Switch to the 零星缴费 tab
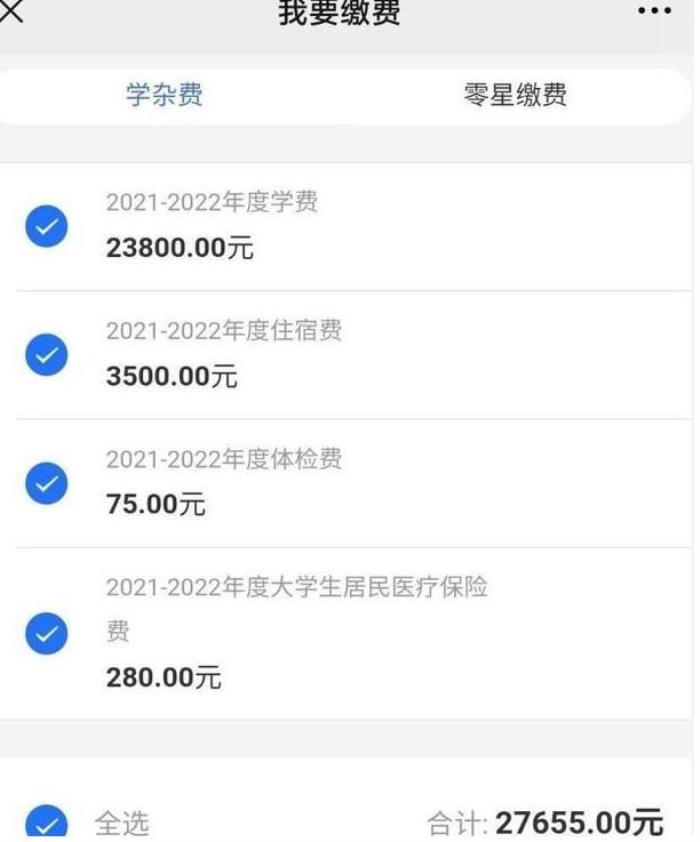The height and width of the screenshot is (842, 700). tap(515, 96)
